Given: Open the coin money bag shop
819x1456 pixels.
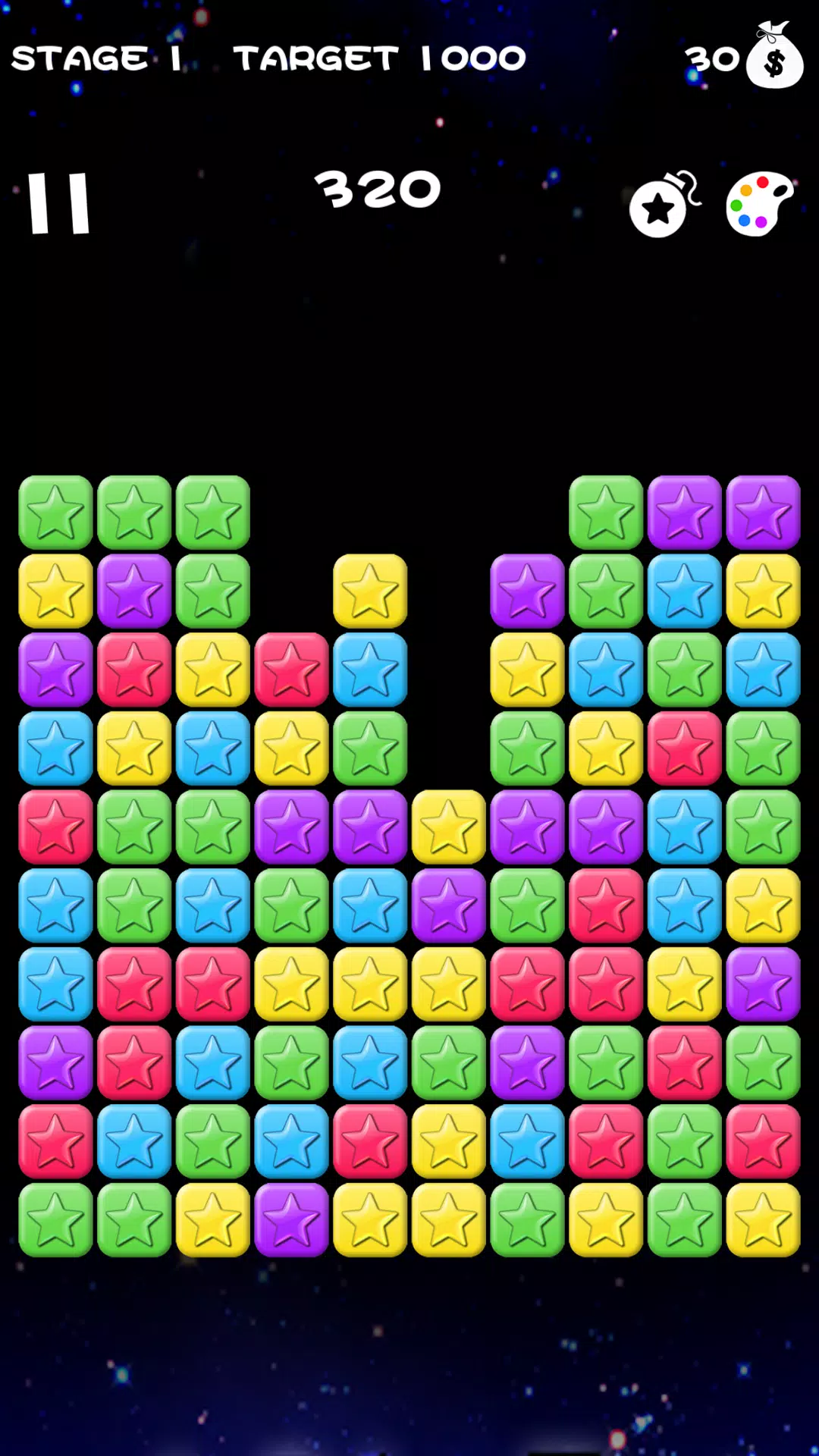Looking at the screenshot, I should (773, 57).
